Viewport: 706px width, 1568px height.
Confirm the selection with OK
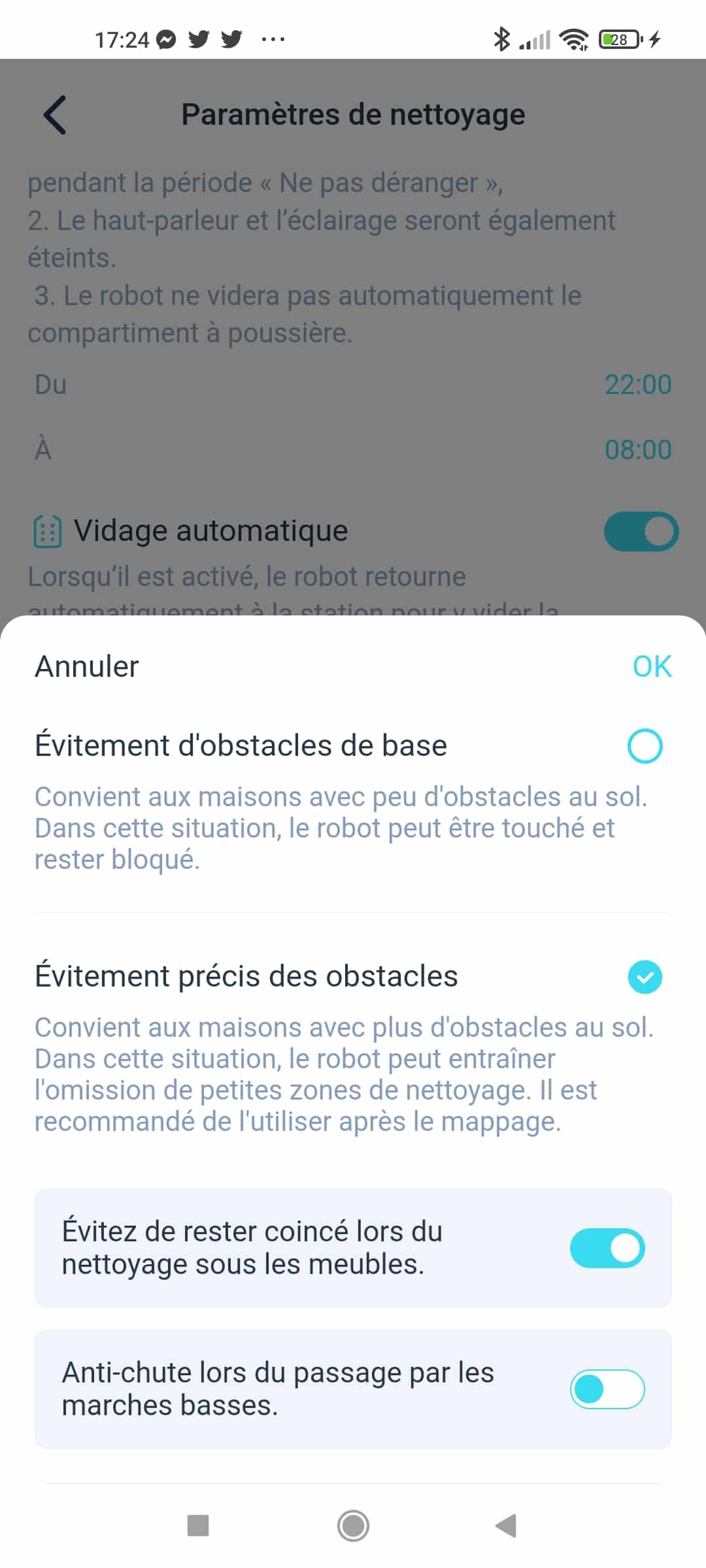point(652,666)
